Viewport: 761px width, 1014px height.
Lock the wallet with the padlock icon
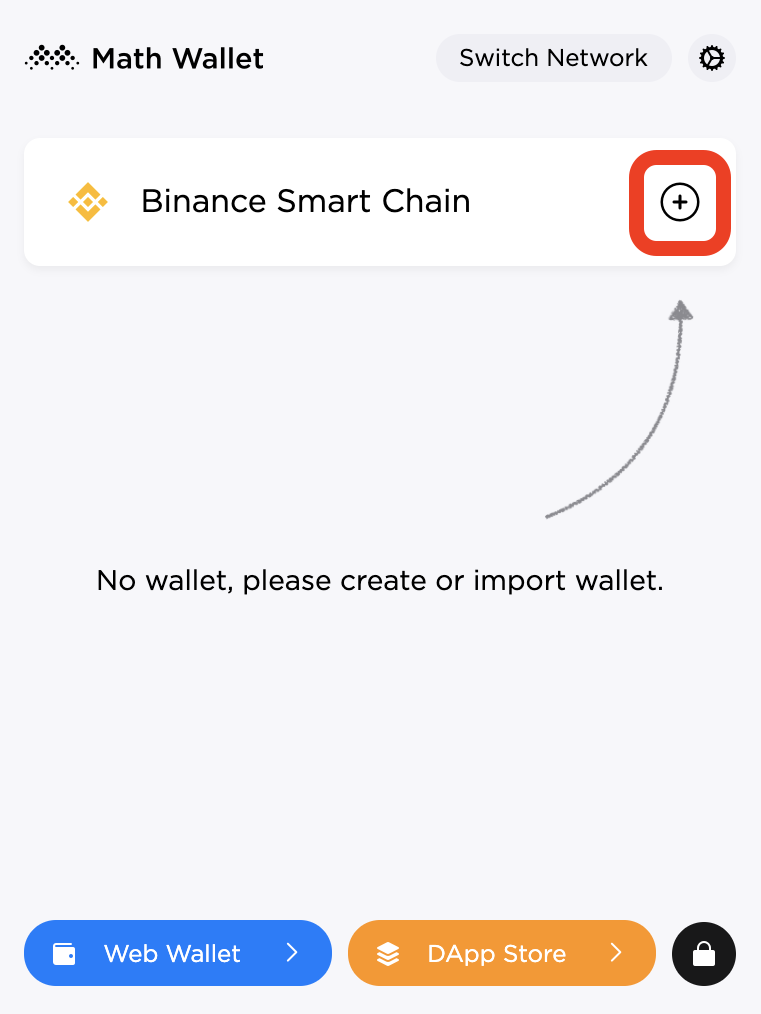pyautogui.click(x=704, y=954)
